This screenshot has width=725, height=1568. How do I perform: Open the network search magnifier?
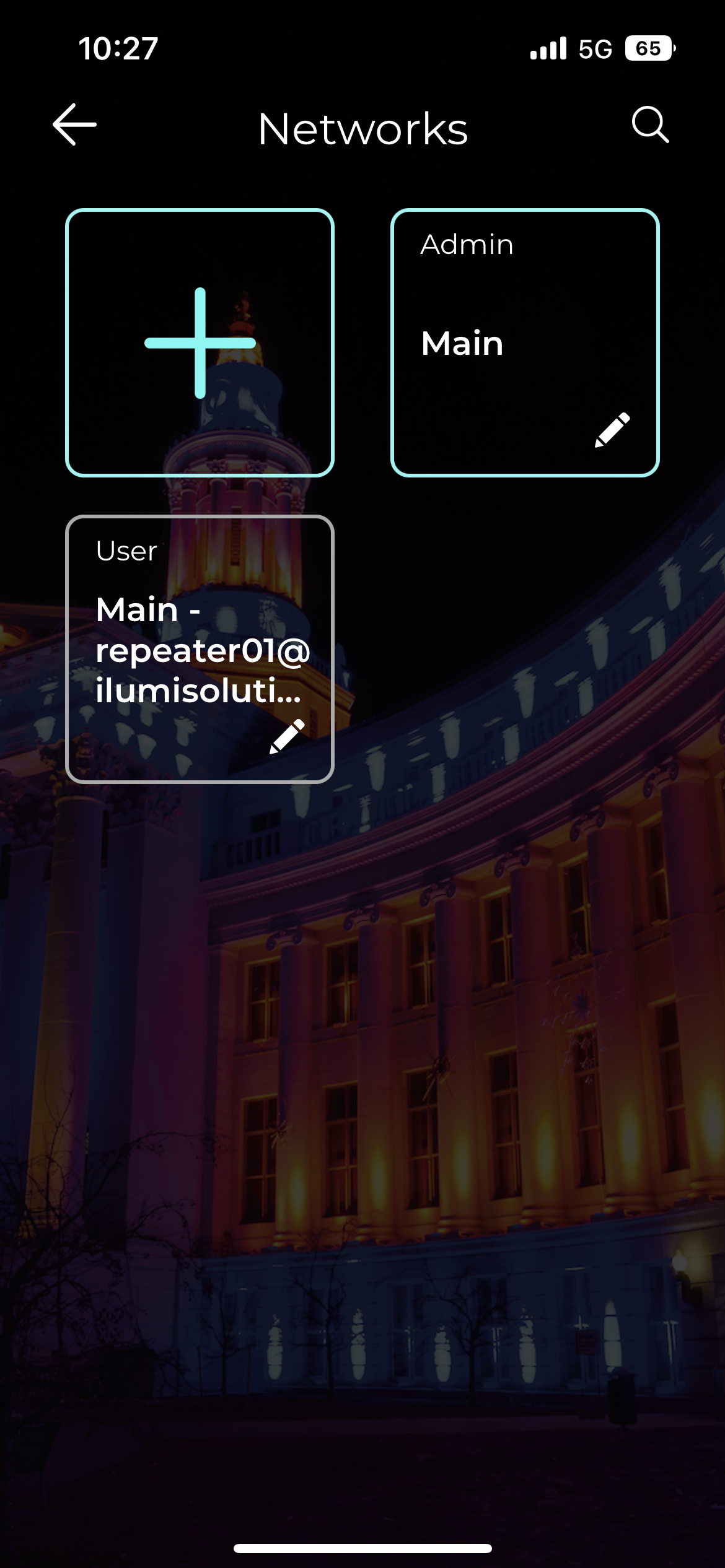pyautogui.click(x=650, y=124)
